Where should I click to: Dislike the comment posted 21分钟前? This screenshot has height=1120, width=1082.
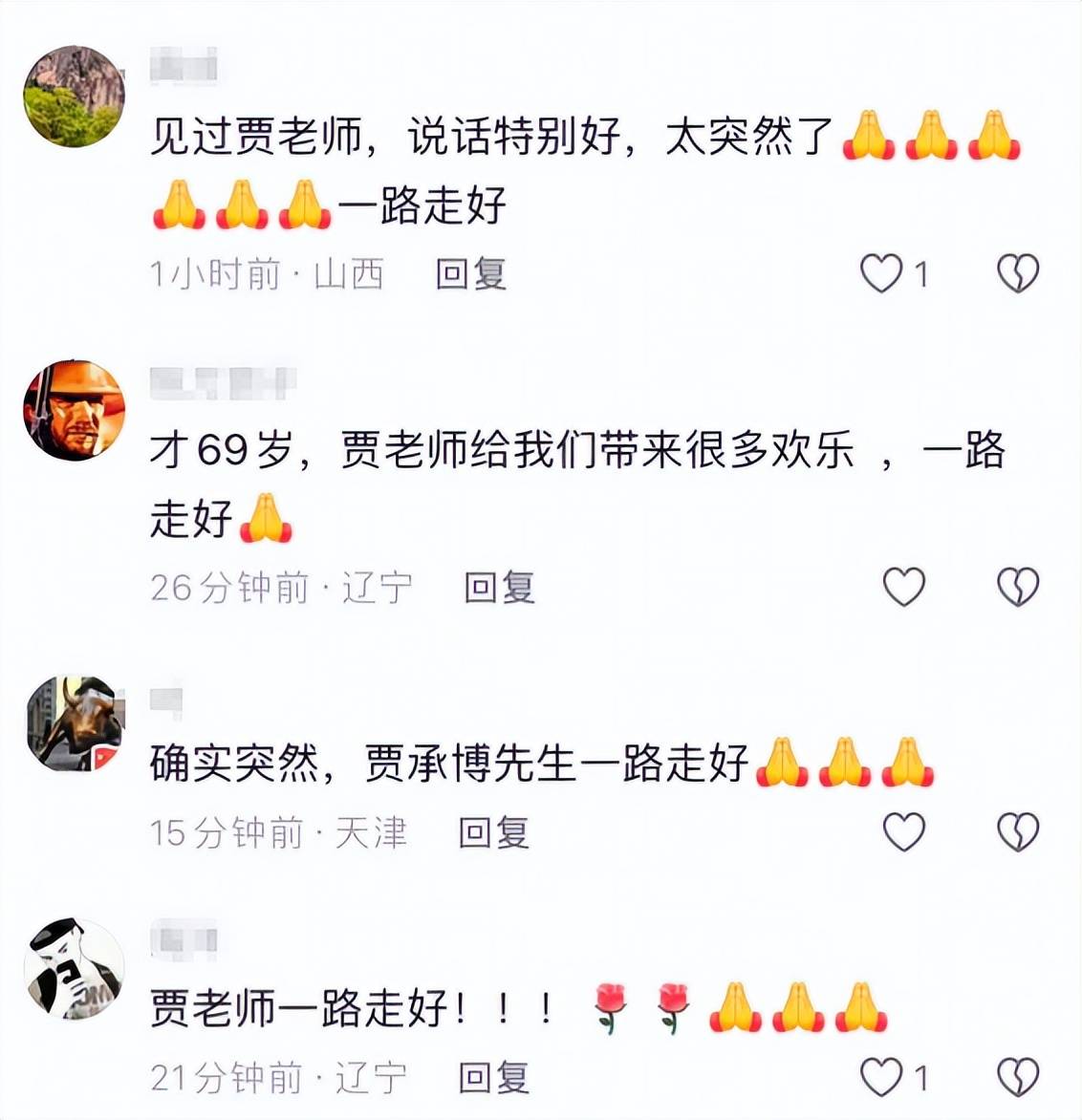(1017, 1077)
